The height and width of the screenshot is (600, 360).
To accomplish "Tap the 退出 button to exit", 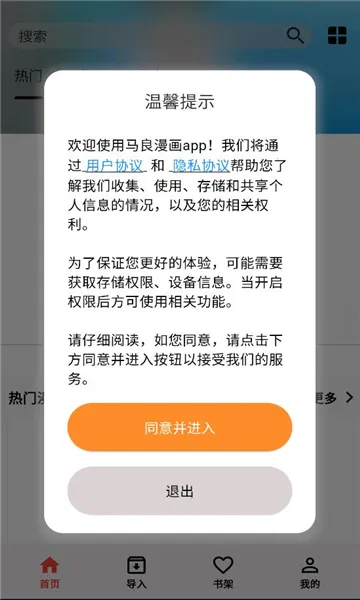I will point(180,491).
